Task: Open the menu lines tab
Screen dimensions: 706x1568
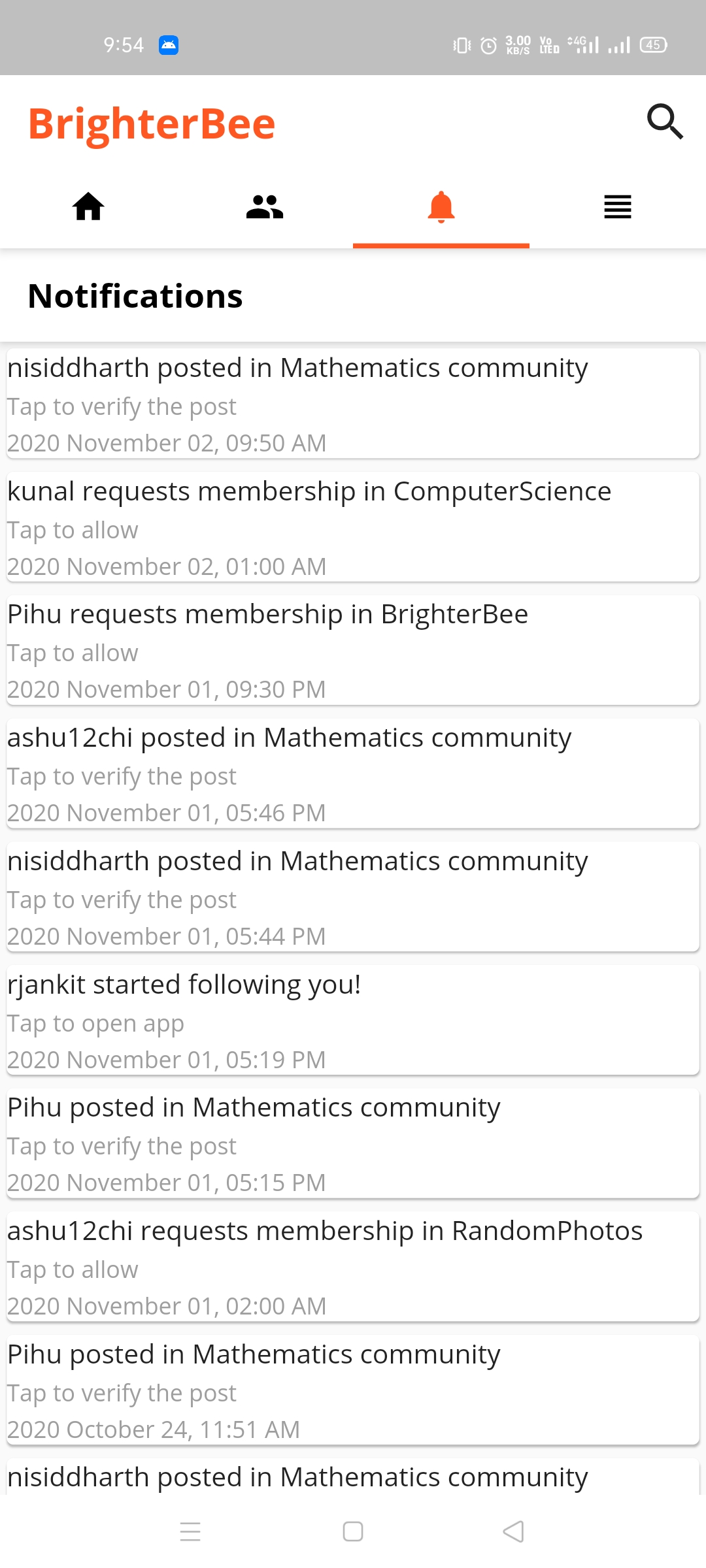Action: click(x=618, y=207)
